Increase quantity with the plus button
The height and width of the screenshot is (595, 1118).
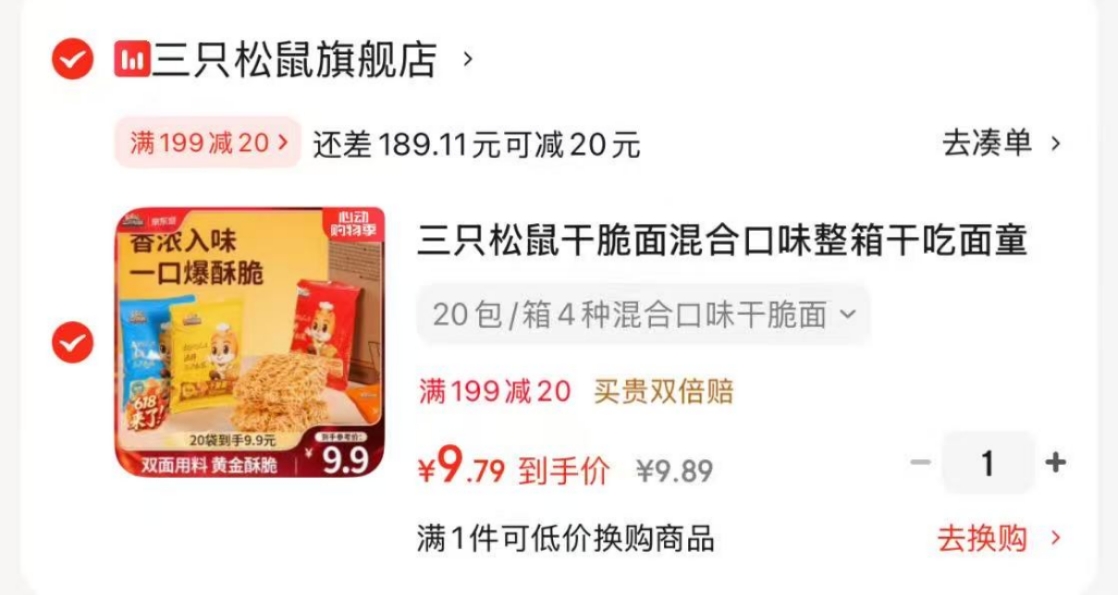point(1055,463)
